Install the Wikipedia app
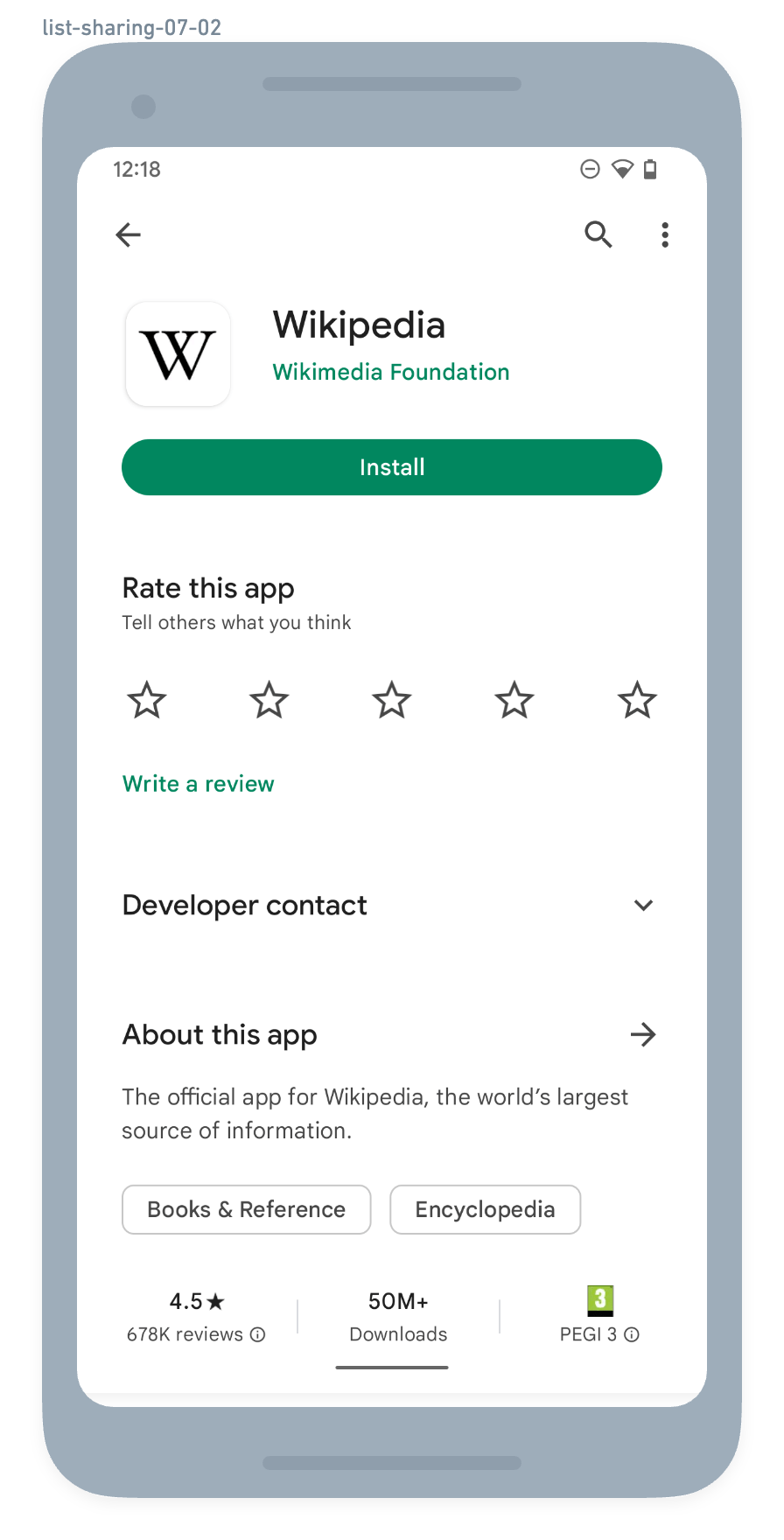The width and height of the screenshot is (784, 1540). pyautogui.click(x=392, y=467)
